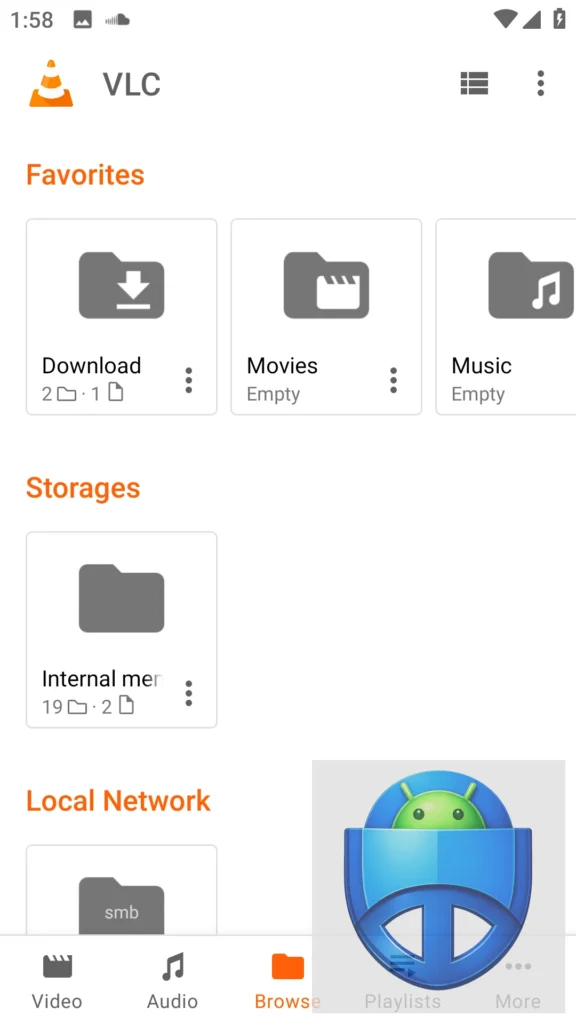
Task: Open the smb local network folder
Action: (x=121, y=890)
